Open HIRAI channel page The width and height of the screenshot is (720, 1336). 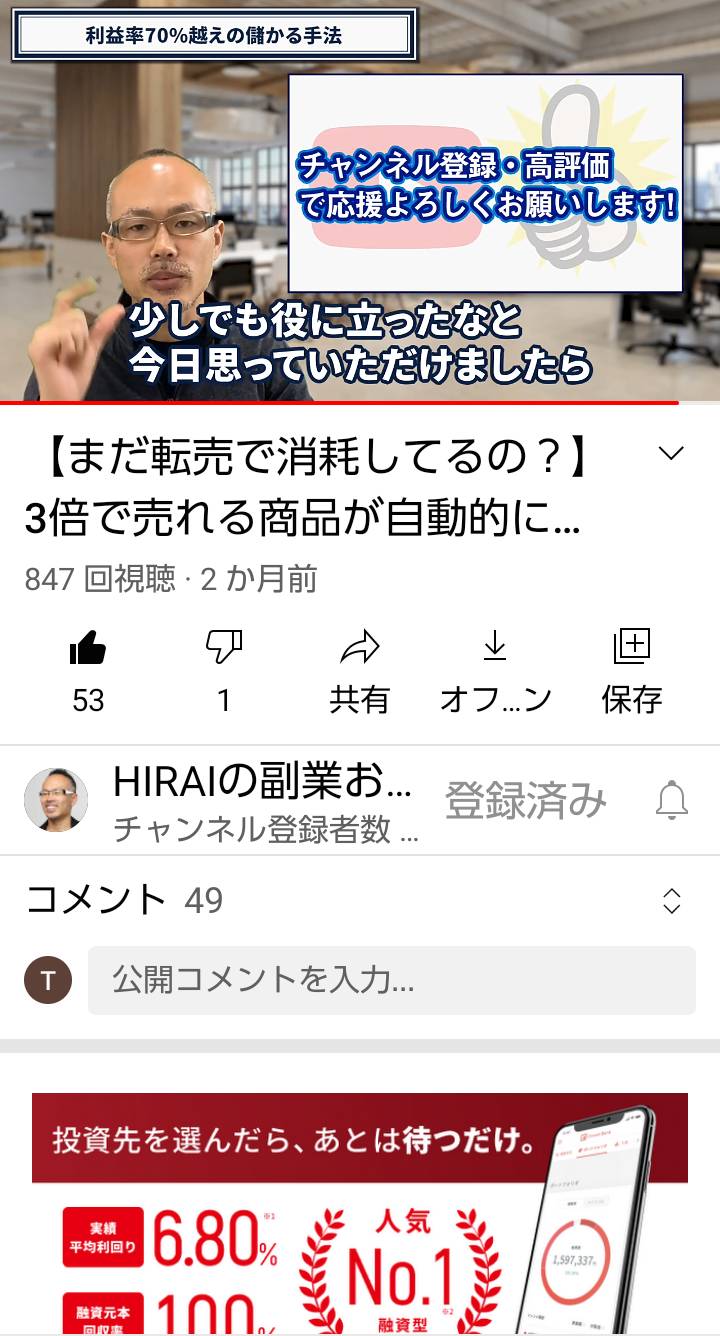pos(222,800)
